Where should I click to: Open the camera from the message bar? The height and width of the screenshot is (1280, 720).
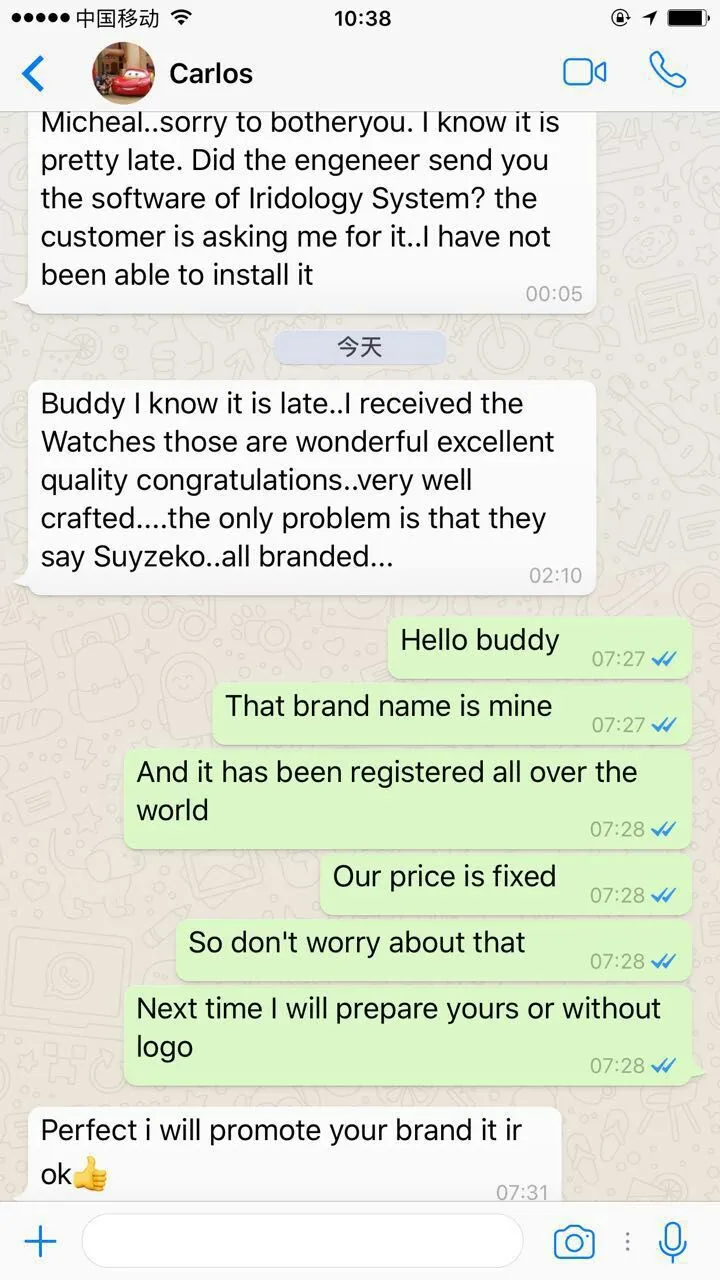573,1240
